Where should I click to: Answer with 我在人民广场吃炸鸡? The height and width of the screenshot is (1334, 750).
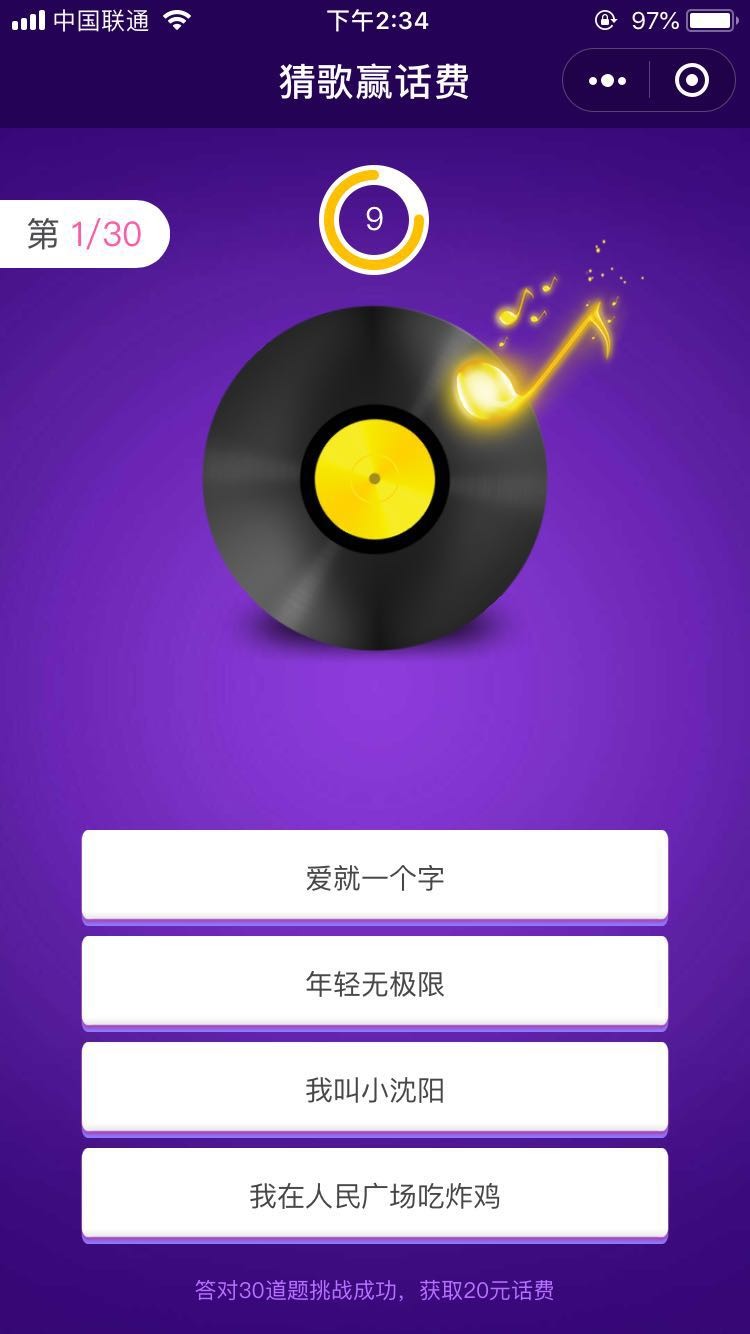[x=375, y=1195]
